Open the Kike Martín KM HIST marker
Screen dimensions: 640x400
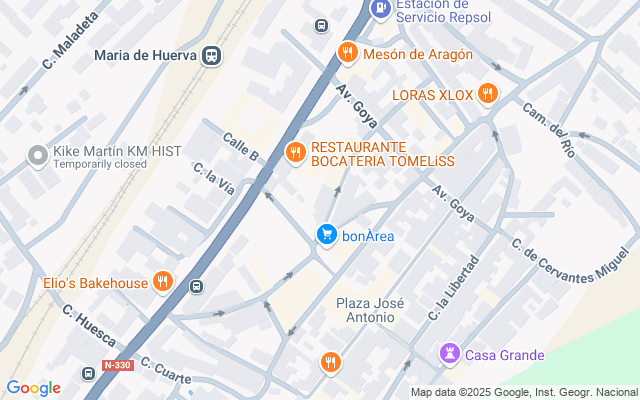pyautogui.click(x=37, y=156)
